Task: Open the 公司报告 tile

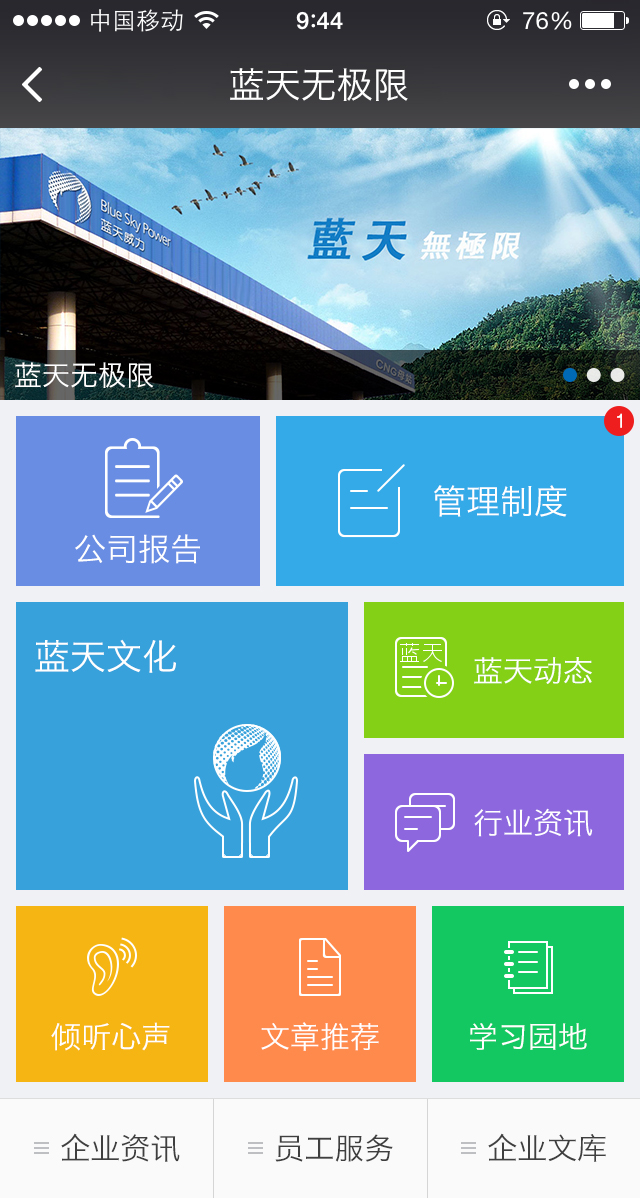Action: point(137,501)
